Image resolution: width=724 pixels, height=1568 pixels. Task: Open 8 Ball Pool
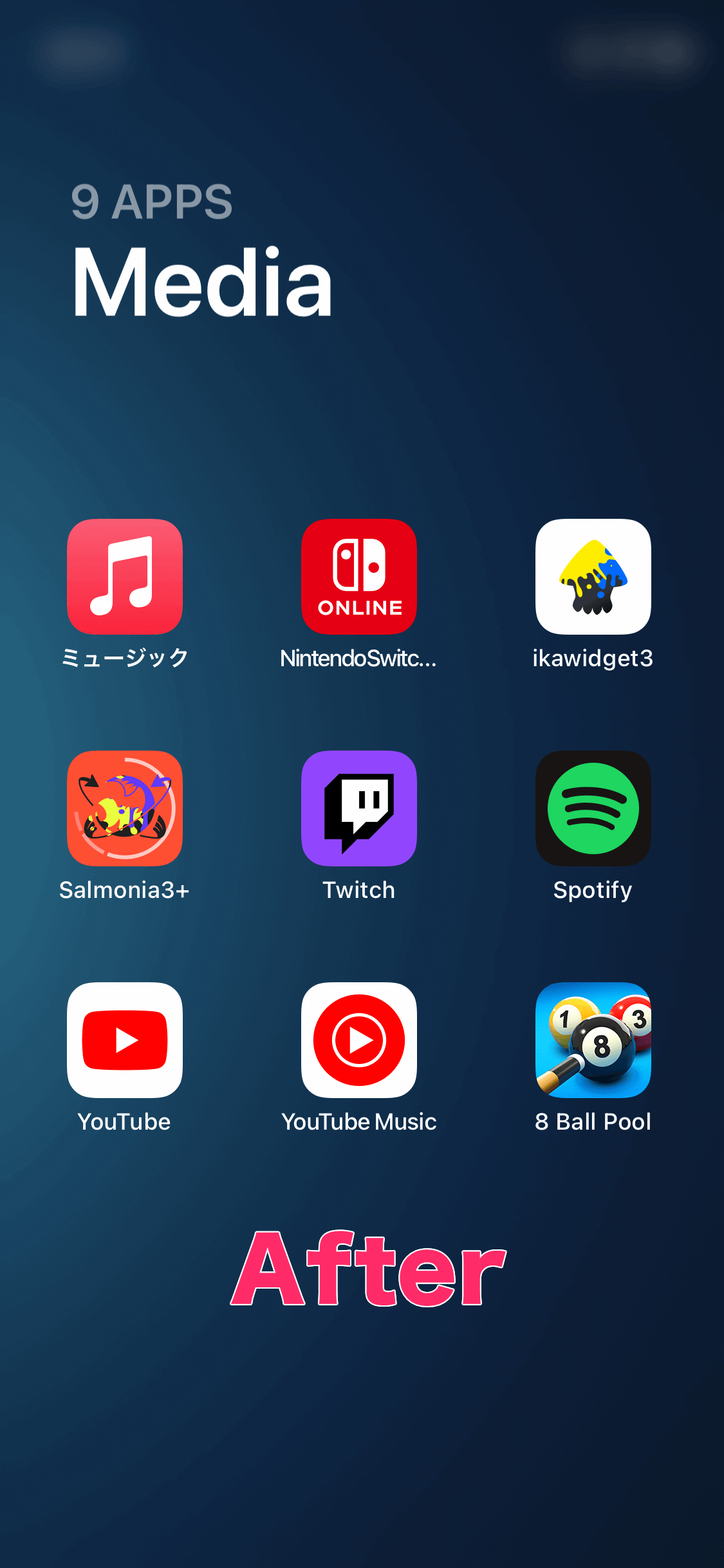point(593,1040)
